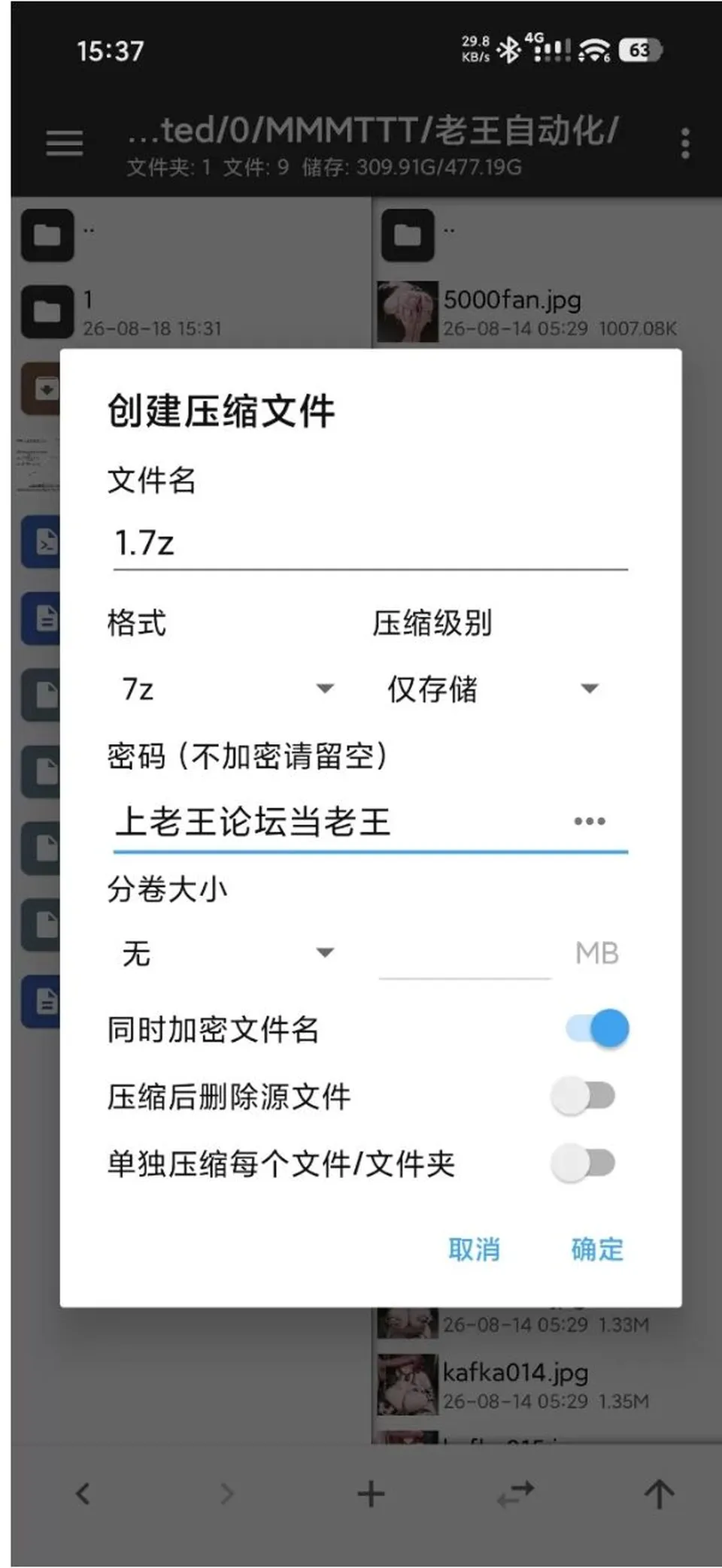Confirm with the 确定 button
This screenshot has width=722, height=1568.
[x=597, y=1250]
